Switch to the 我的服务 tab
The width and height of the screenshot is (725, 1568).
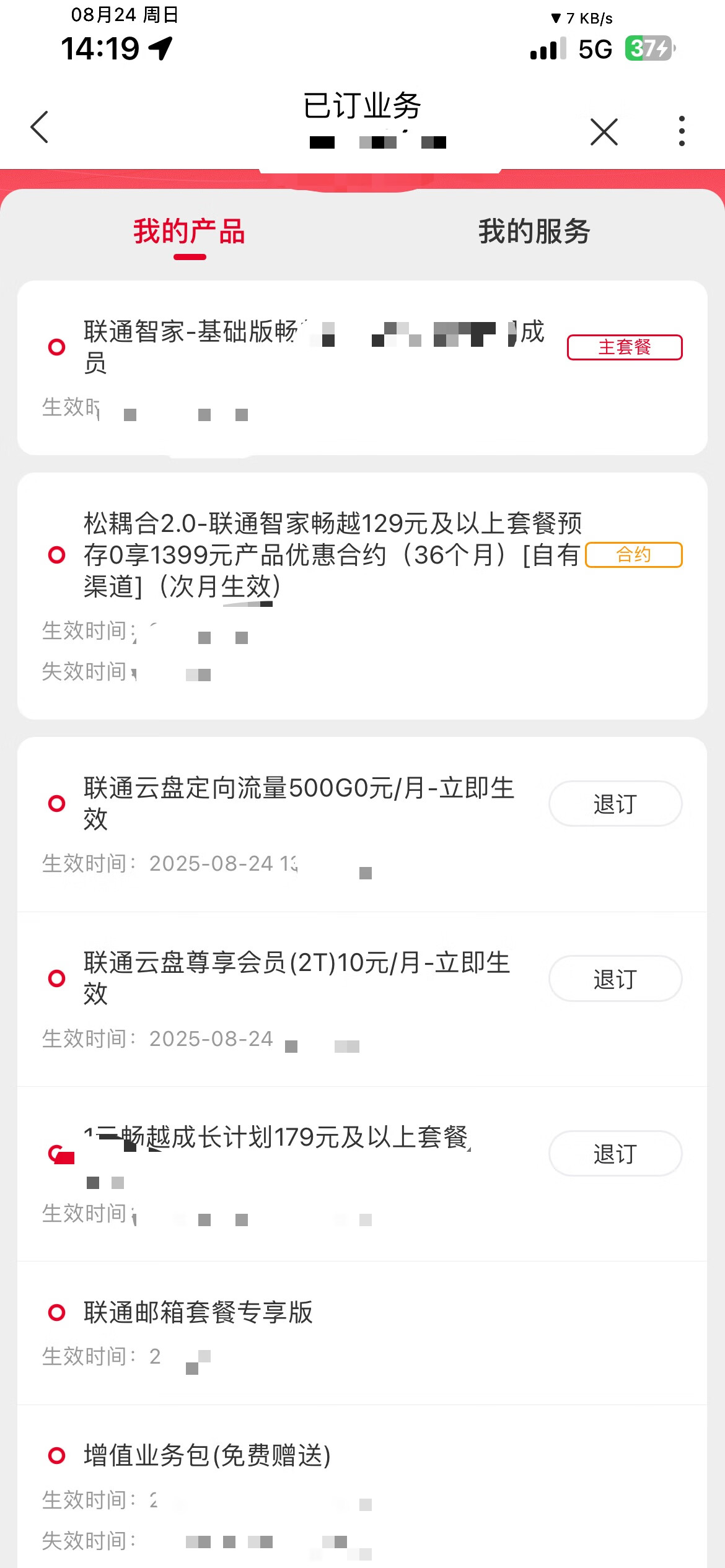[534, 232]
